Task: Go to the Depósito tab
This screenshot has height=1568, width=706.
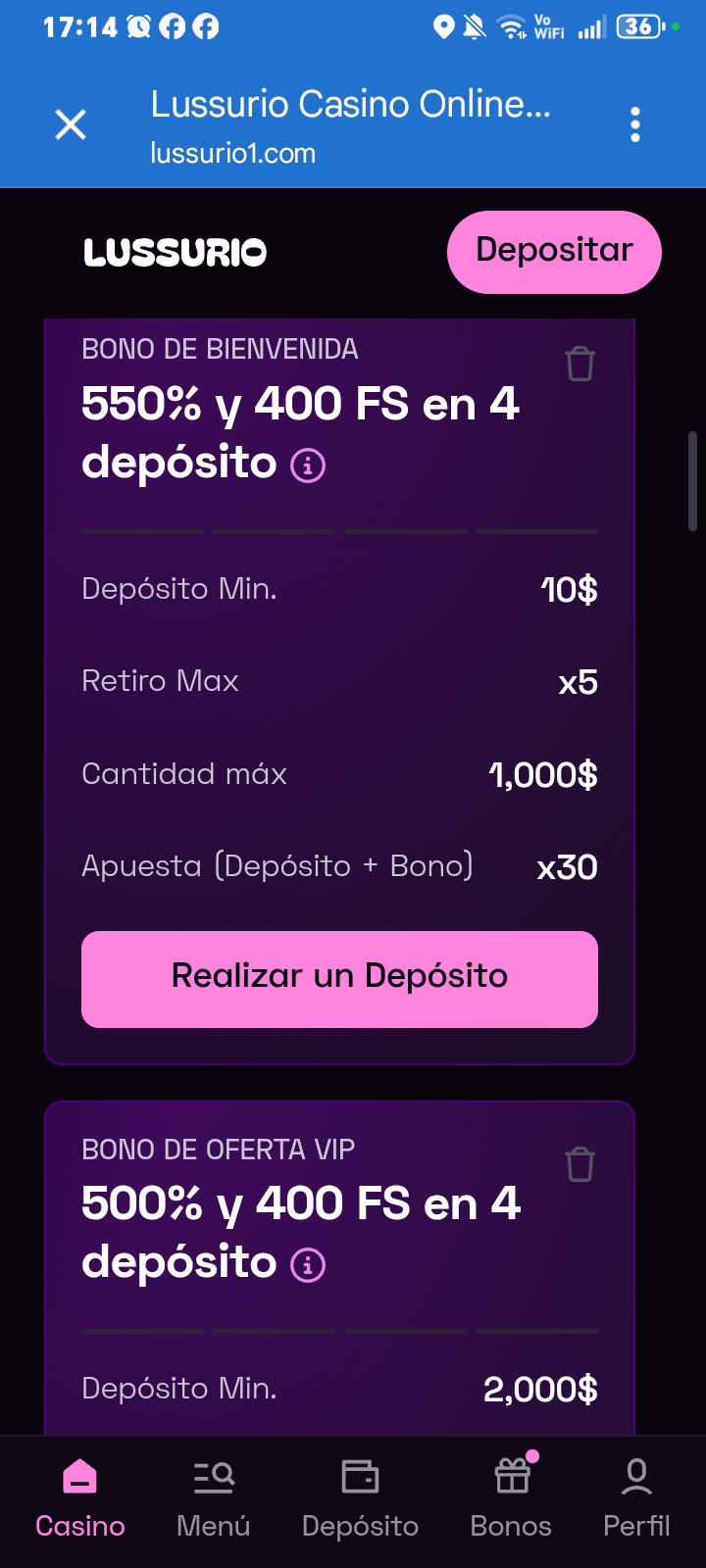Action: [360, 1499]
